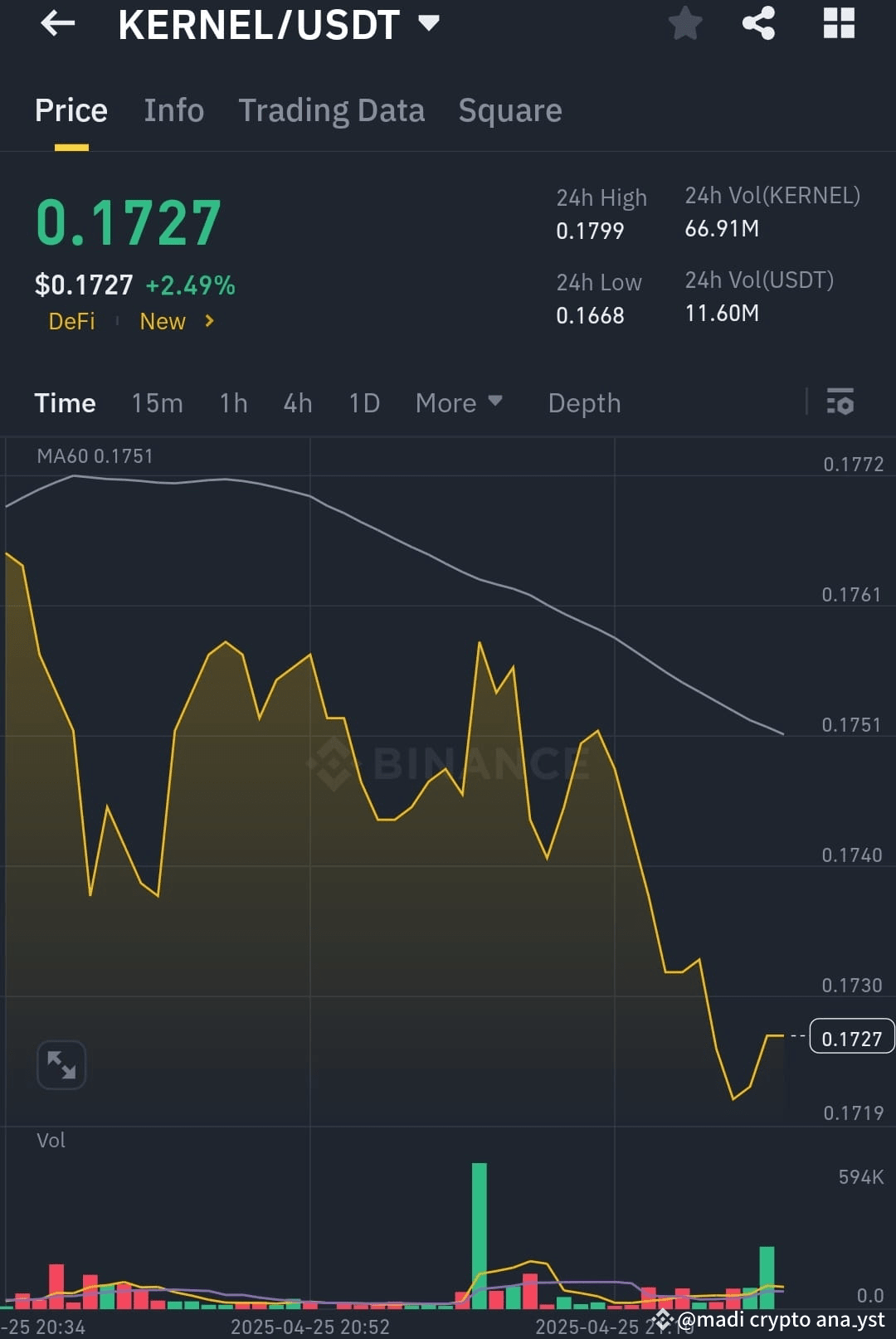This screenshot has height=1339, width=896.
Task: Tap the back arrow to exit chart
Action: tap(56, 23)
